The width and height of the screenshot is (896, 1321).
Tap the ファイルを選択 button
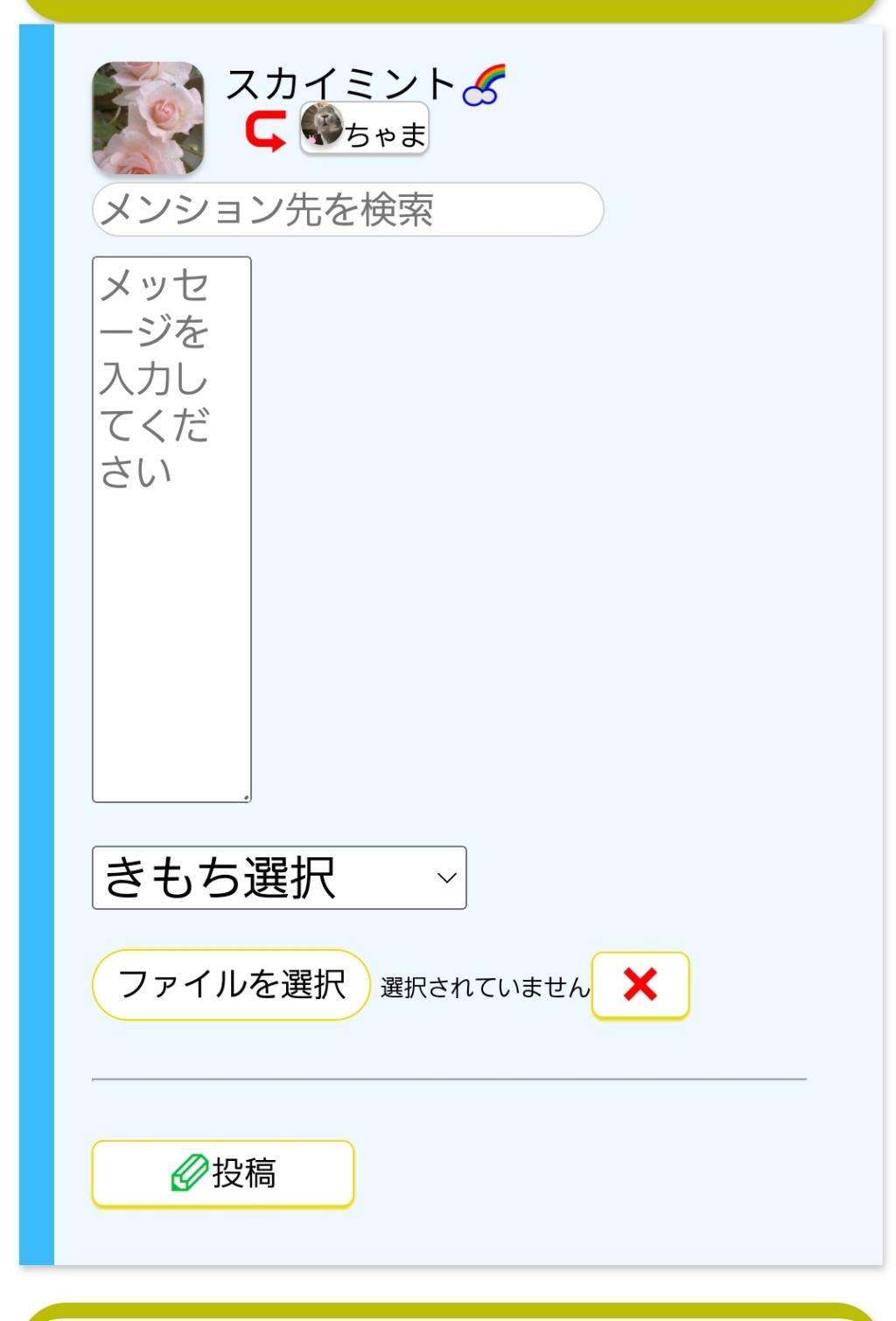[x=231, y=985]
